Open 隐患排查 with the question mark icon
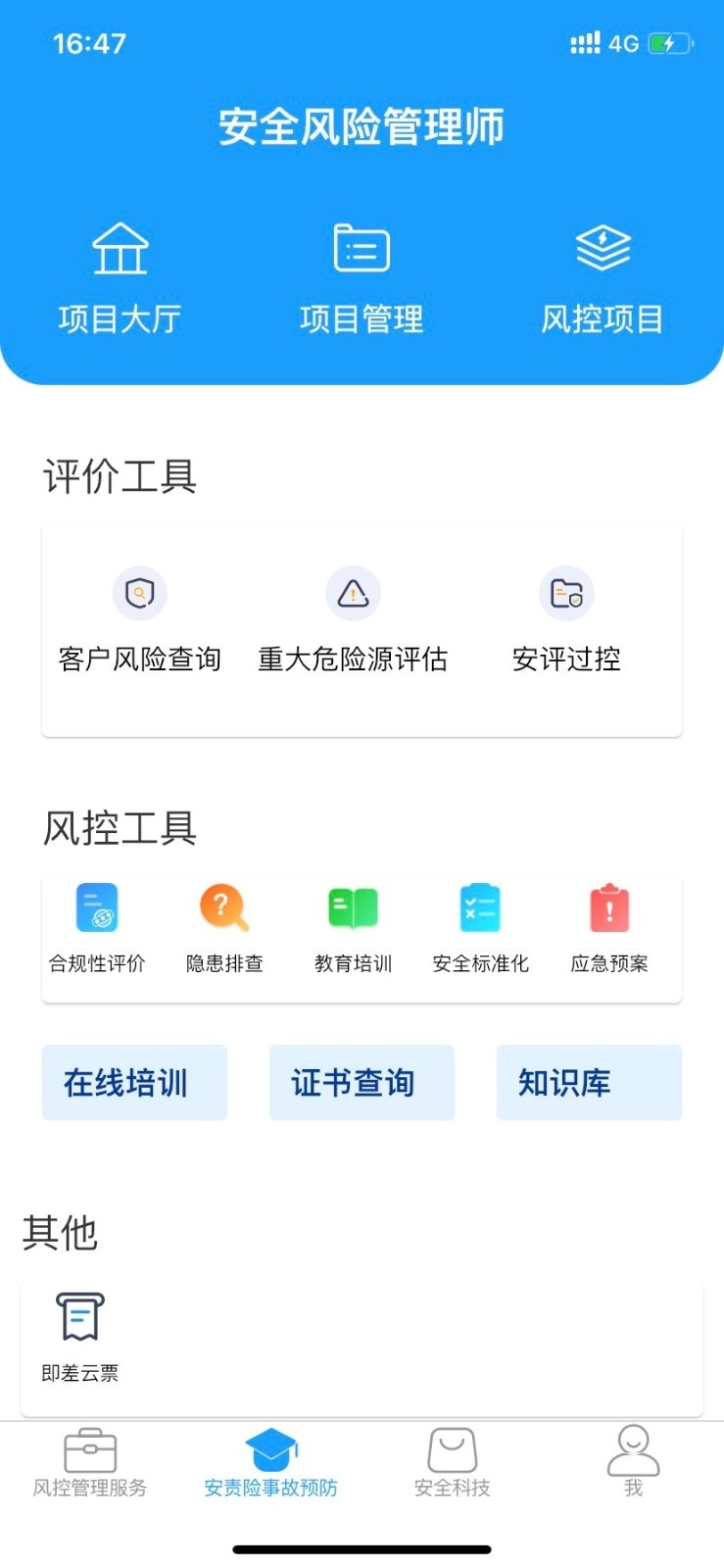This screenshot has width=724, height=1568. pos(223,906)
